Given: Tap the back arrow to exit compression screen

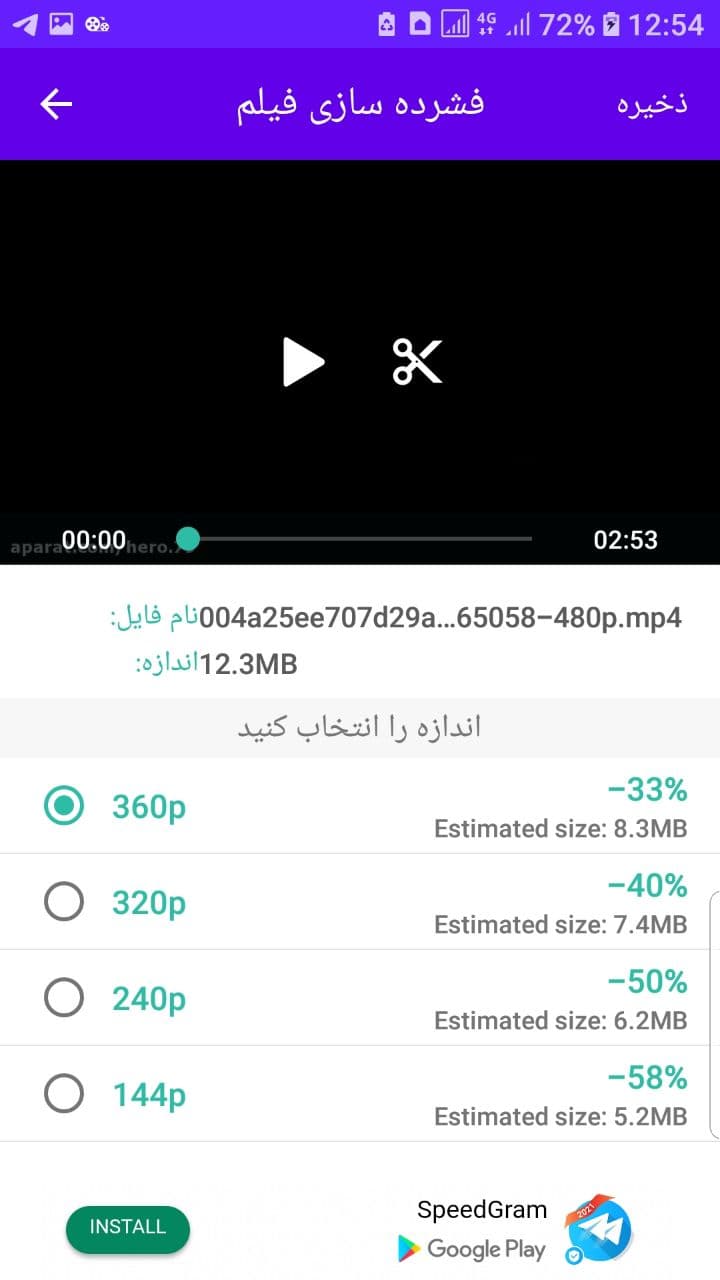Looking at the screenshot, I should (x=55, y=104).
